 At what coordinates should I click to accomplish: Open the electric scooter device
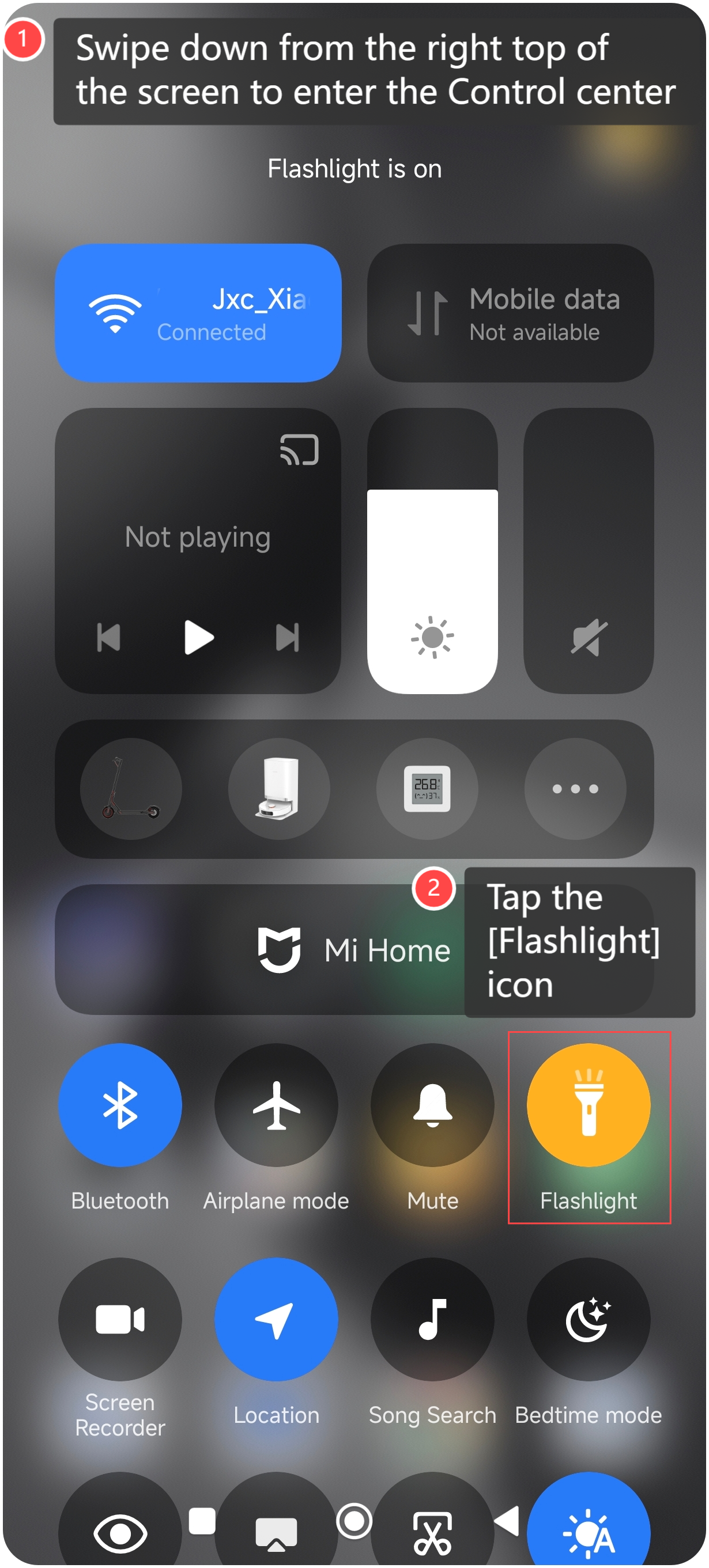tap(131, 788)
